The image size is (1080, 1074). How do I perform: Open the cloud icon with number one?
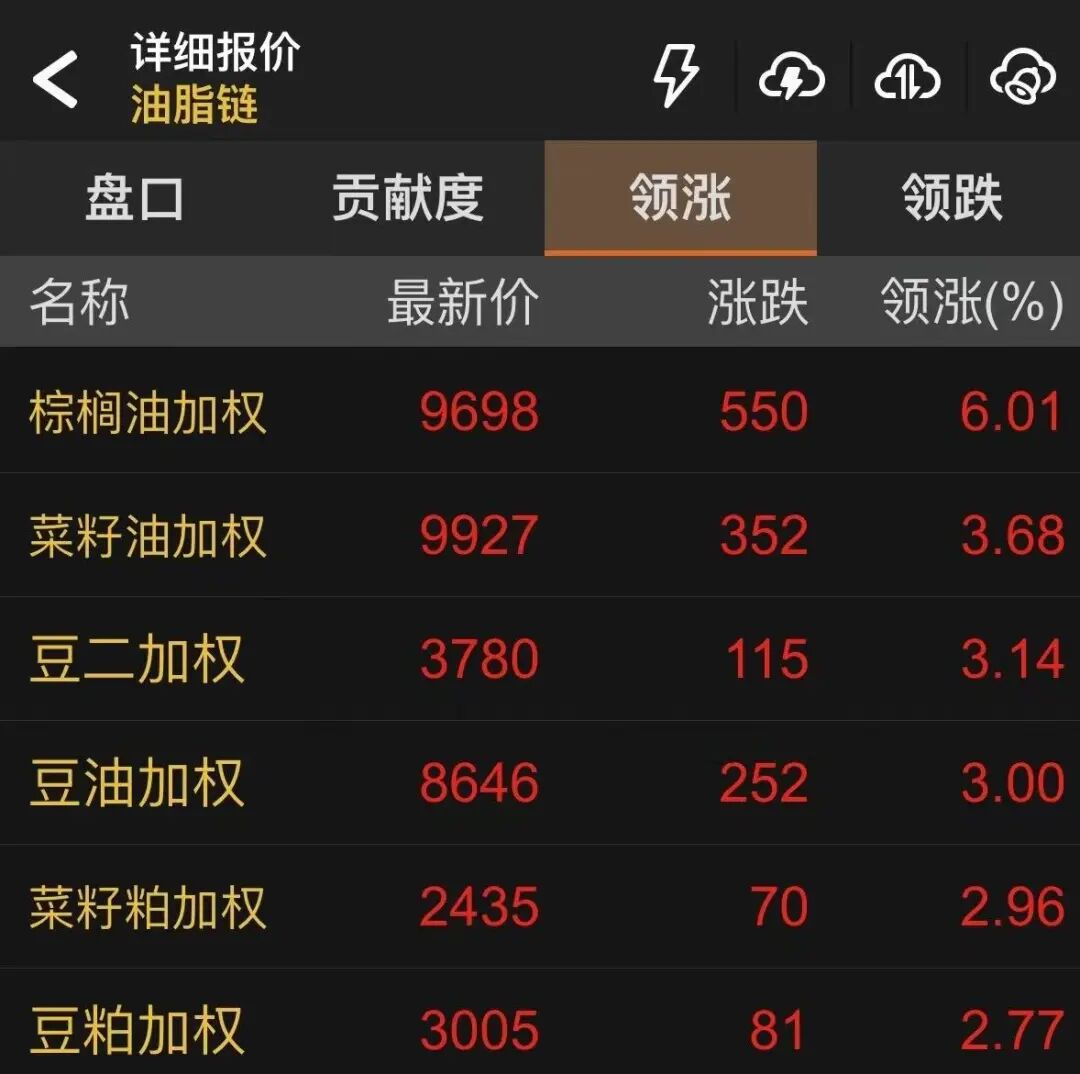point(907,76)
